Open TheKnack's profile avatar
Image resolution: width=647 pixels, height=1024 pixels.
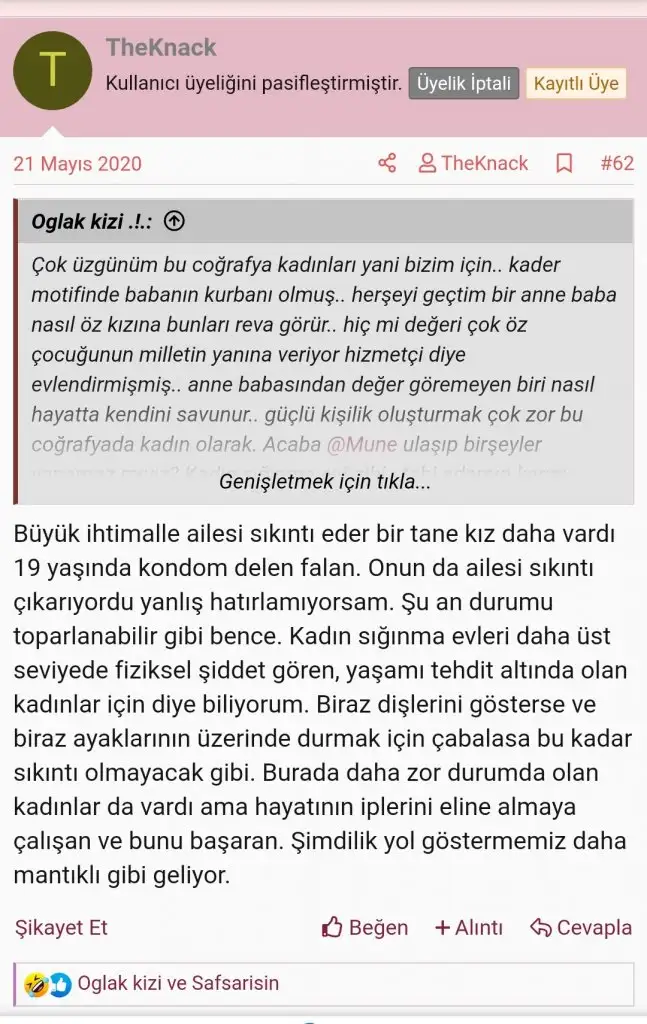pyautogui.click(x=52, y=71)
